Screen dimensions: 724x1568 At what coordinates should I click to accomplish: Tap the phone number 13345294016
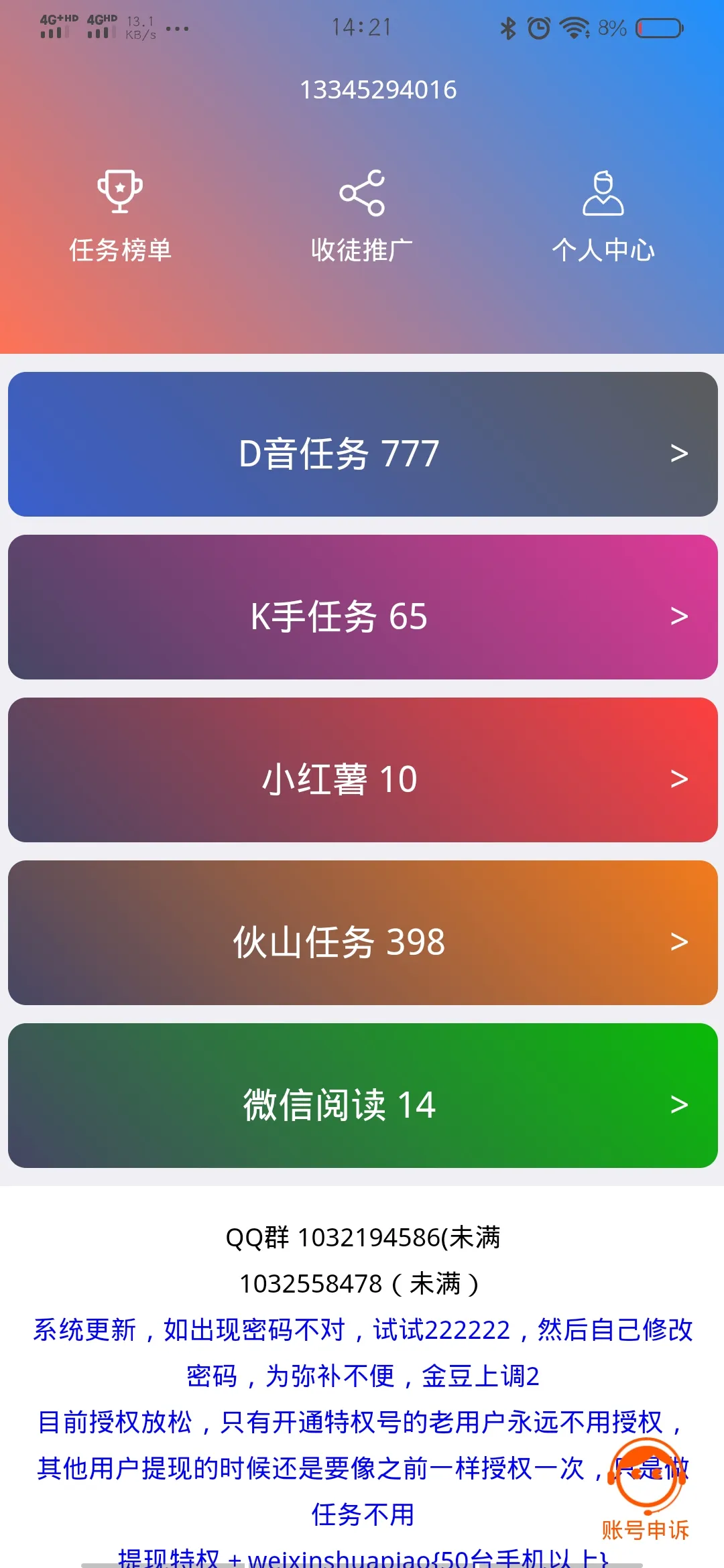click(379, 89)
